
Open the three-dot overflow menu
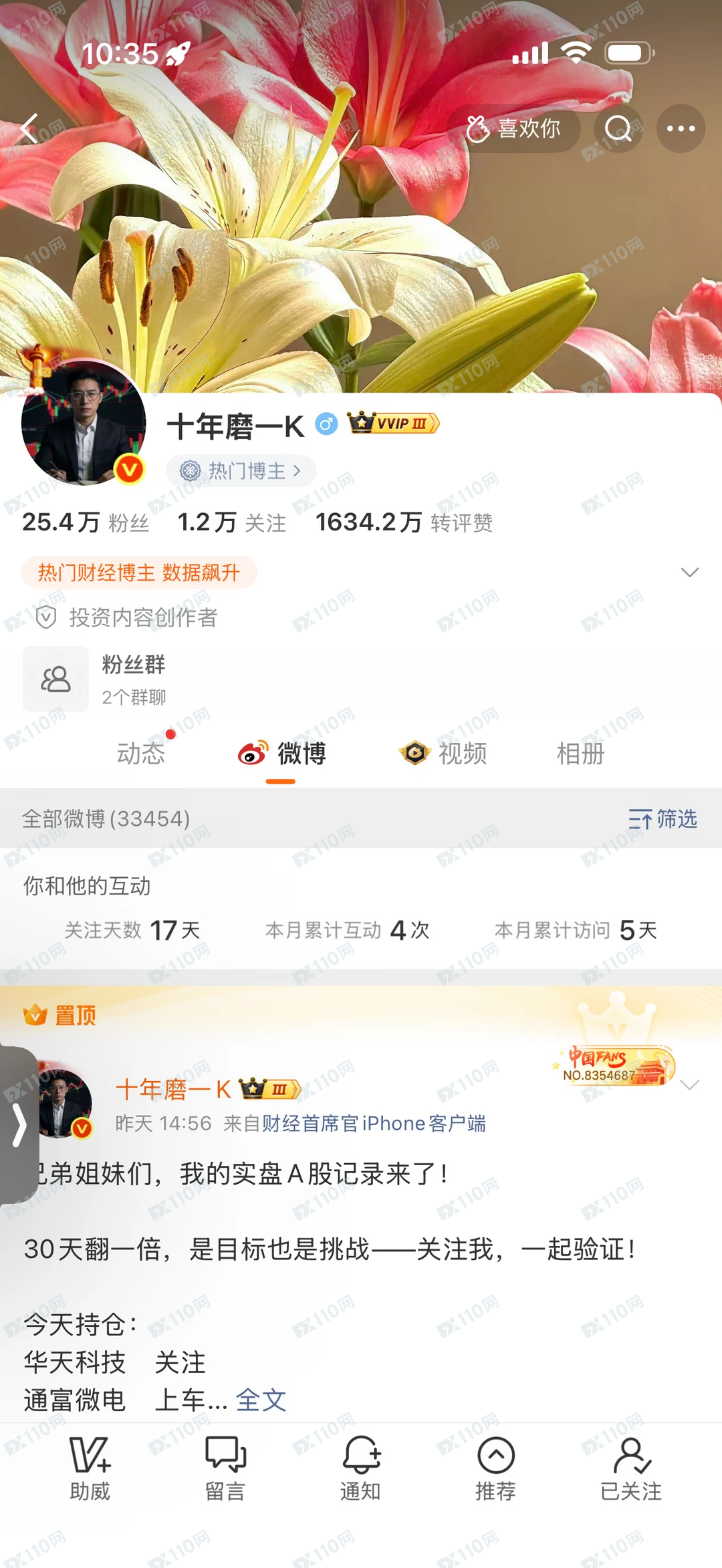(681, 128)
